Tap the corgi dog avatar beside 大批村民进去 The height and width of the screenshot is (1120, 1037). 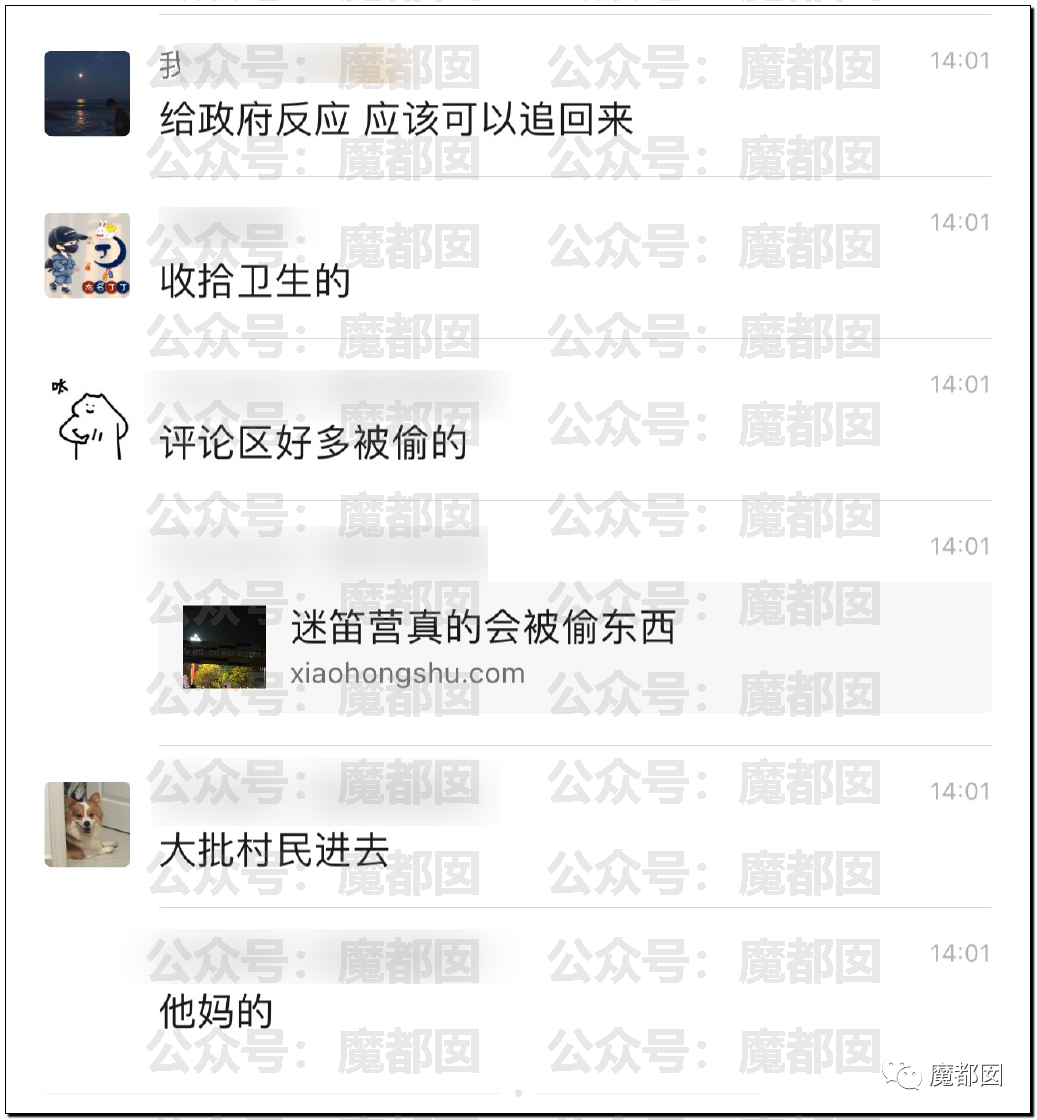coord(87,824)
